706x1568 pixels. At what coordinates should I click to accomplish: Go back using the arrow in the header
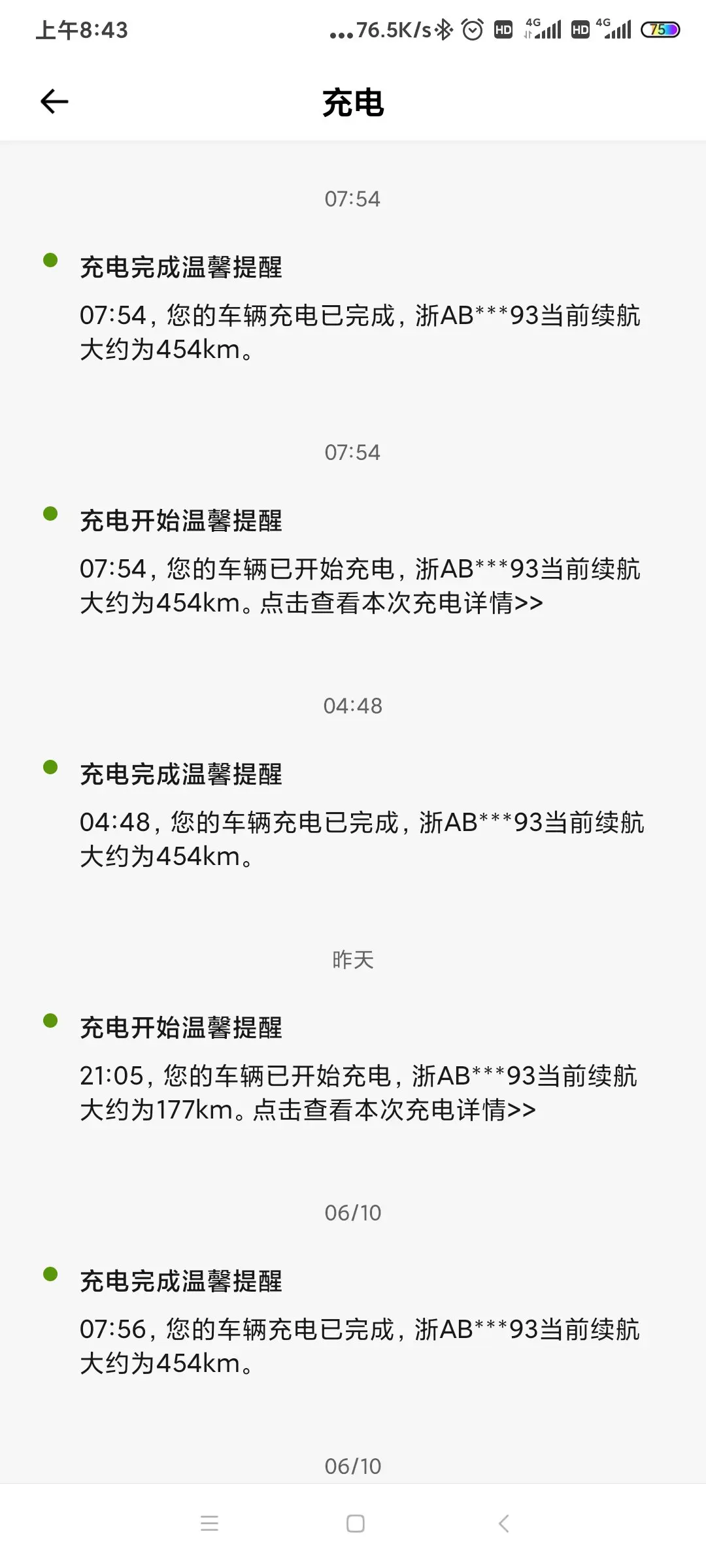click(54, 102)
